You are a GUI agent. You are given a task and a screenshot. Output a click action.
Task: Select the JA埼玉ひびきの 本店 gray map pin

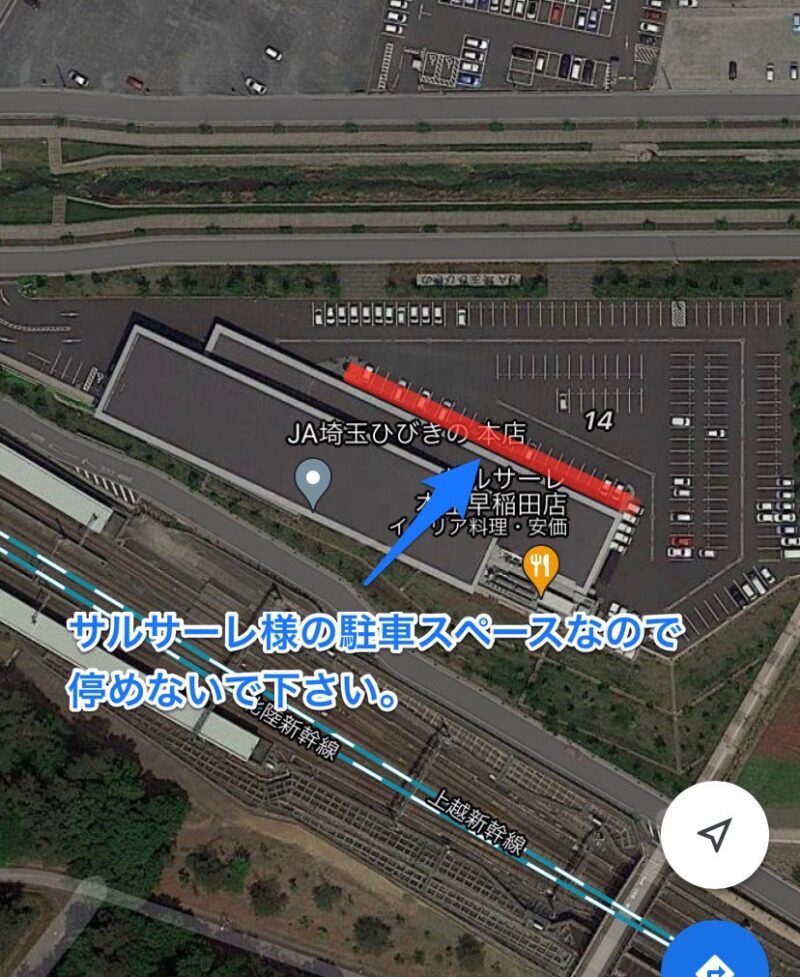[315, 482]
